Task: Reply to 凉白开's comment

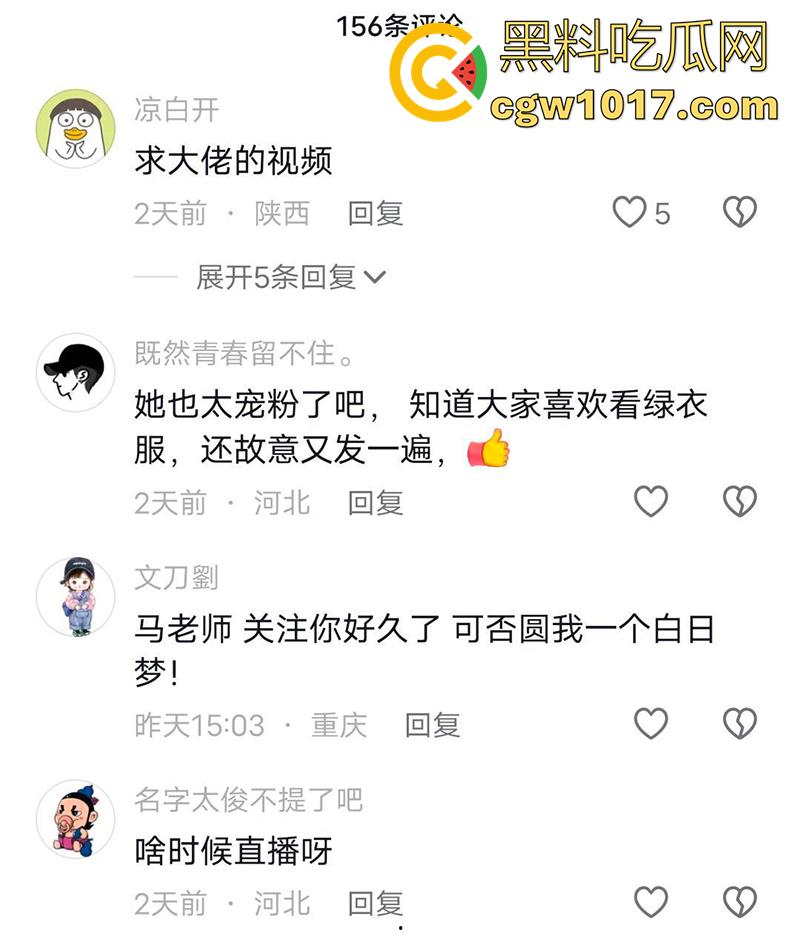Action: tap(375, 213)
